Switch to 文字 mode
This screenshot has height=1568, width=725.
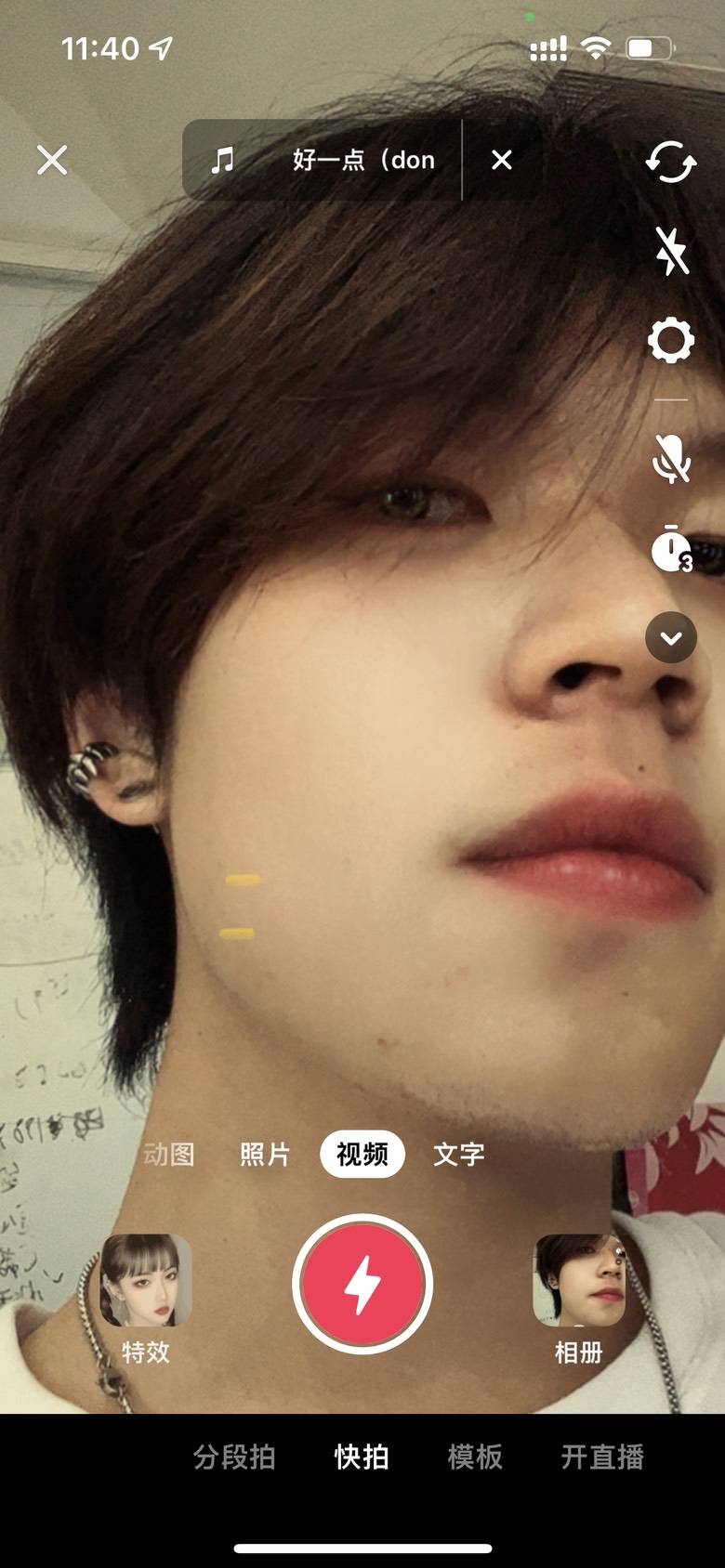(x=458, y=1155)
